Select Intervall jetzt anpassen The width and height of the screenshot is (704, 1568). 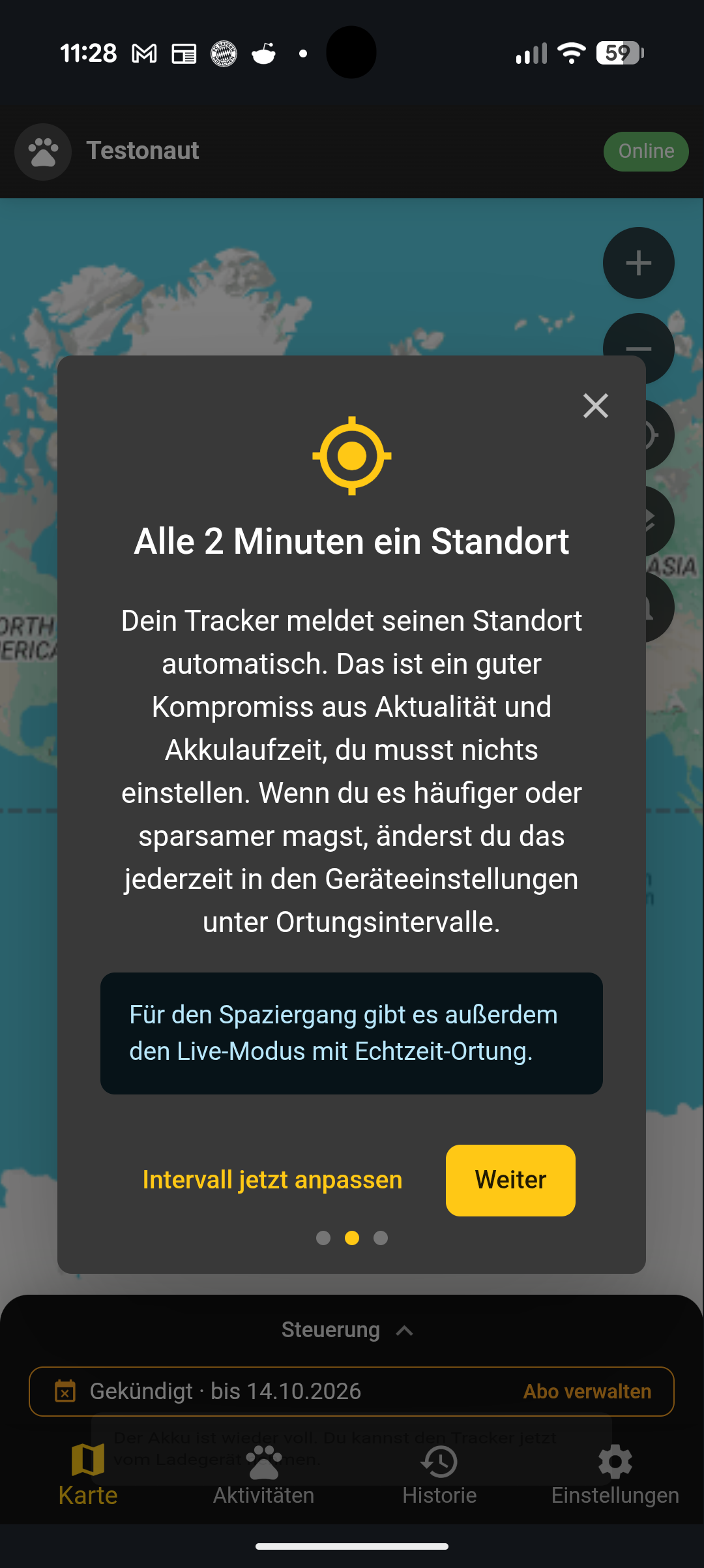272,1180
